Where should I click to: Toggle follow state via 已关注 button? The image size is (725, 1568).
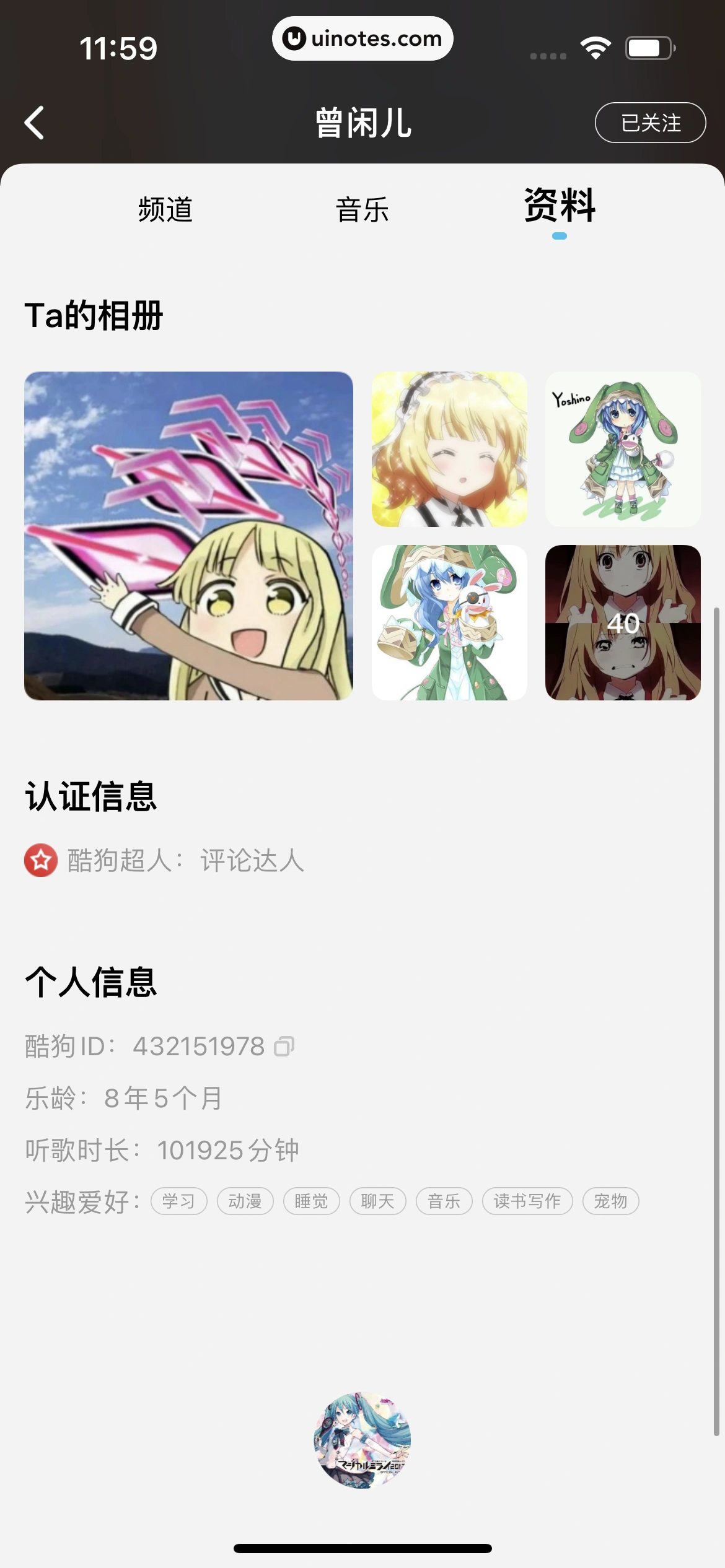tap(649, 122)
